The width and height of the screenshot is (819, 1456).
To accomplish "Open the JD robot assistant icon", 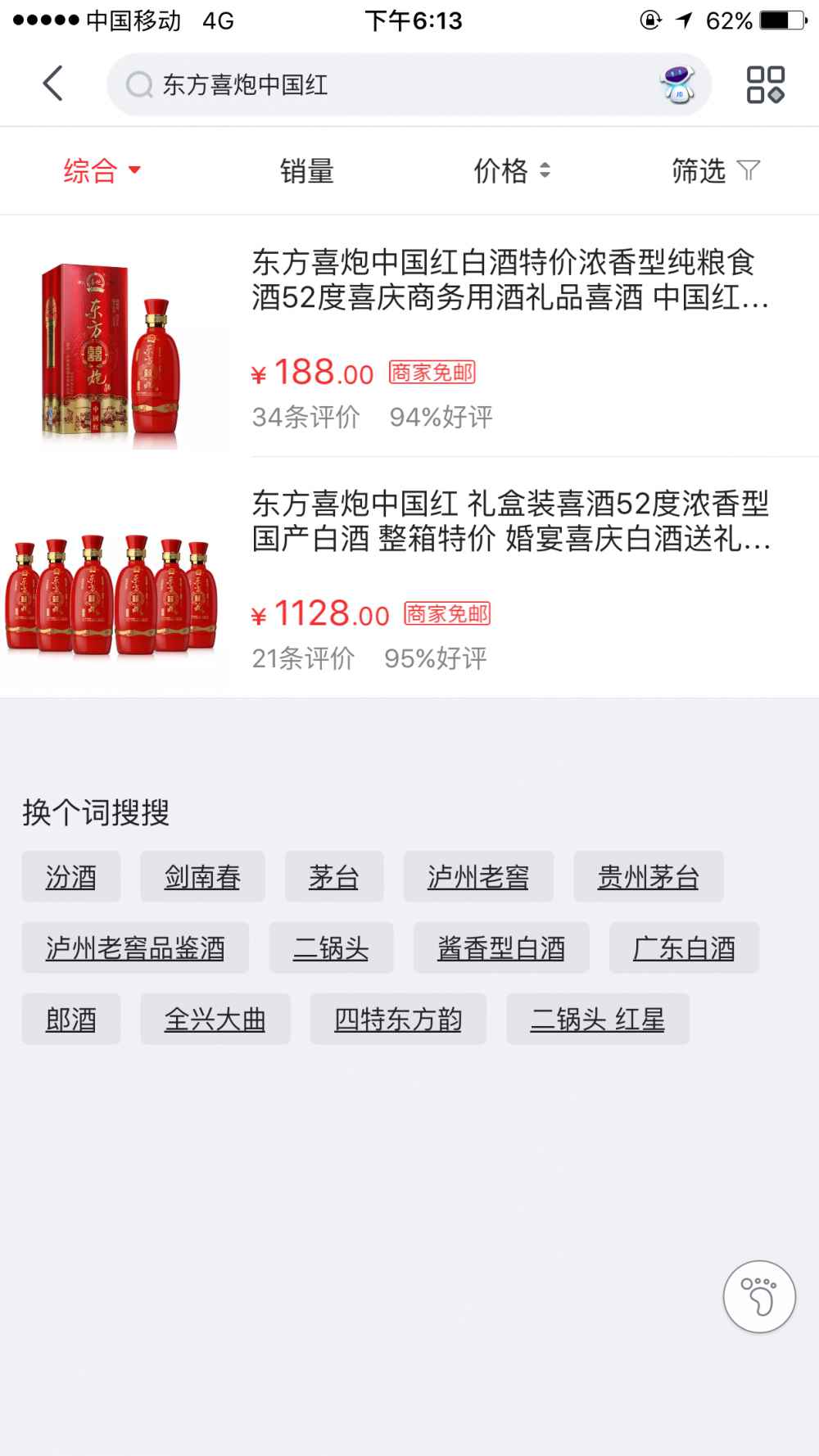I will (x=677, y=84).
